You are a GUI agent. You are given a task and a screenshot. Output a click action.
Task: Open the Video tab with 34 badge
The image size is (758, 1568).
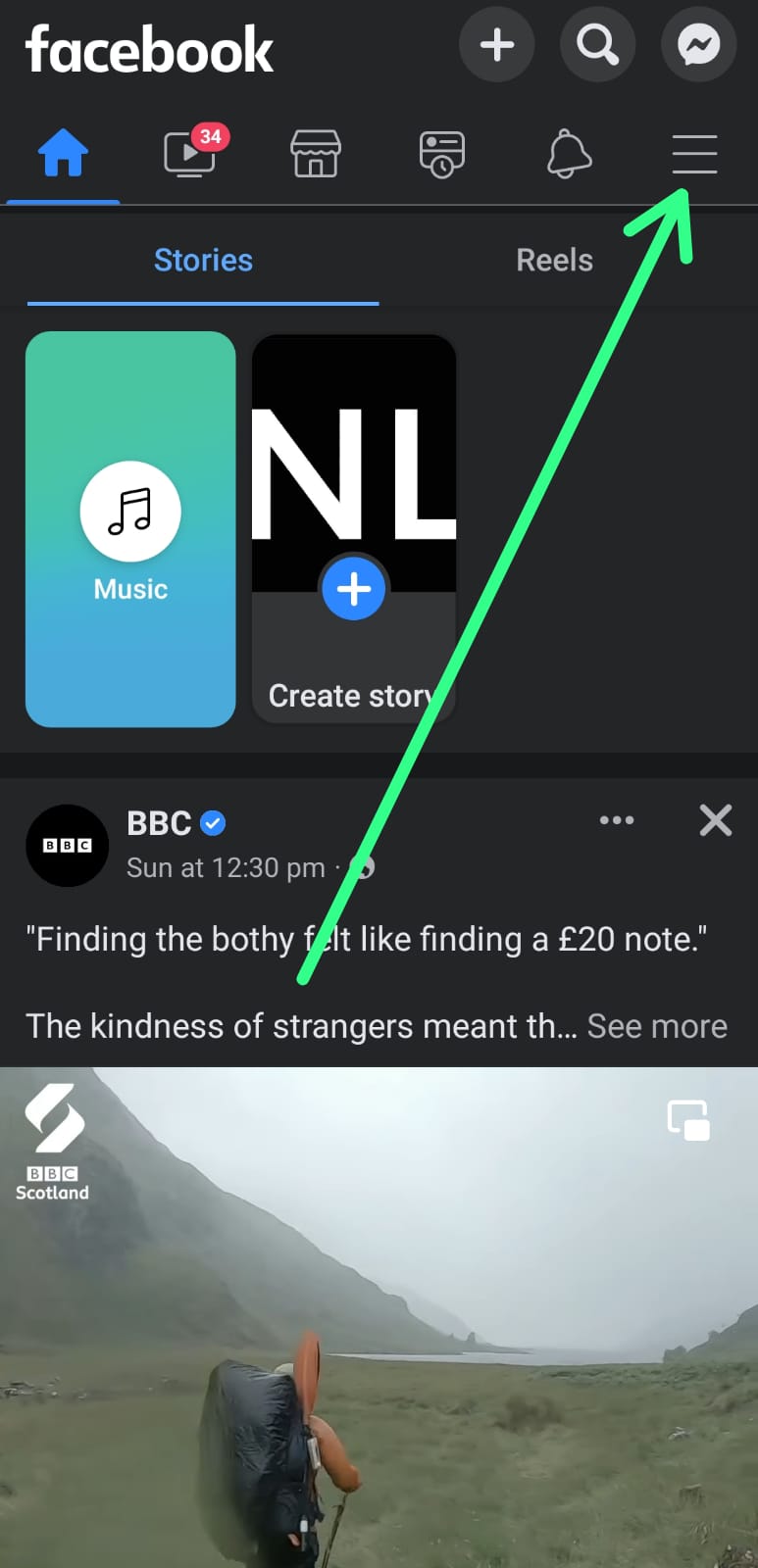pos(191,153)
